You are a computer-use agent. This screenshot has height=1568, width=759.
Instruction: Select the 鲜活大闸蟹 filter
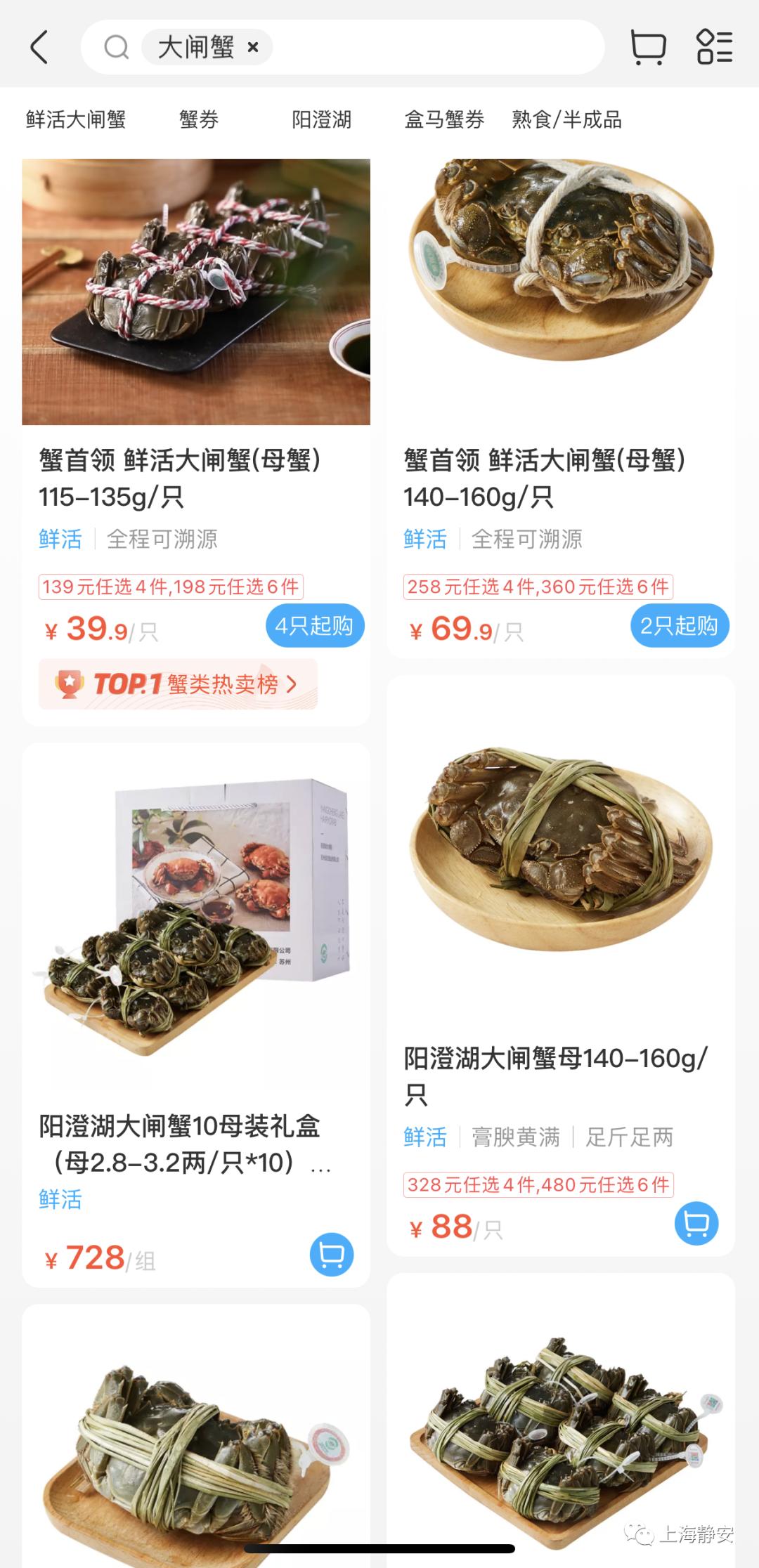[x=76, y=120]
